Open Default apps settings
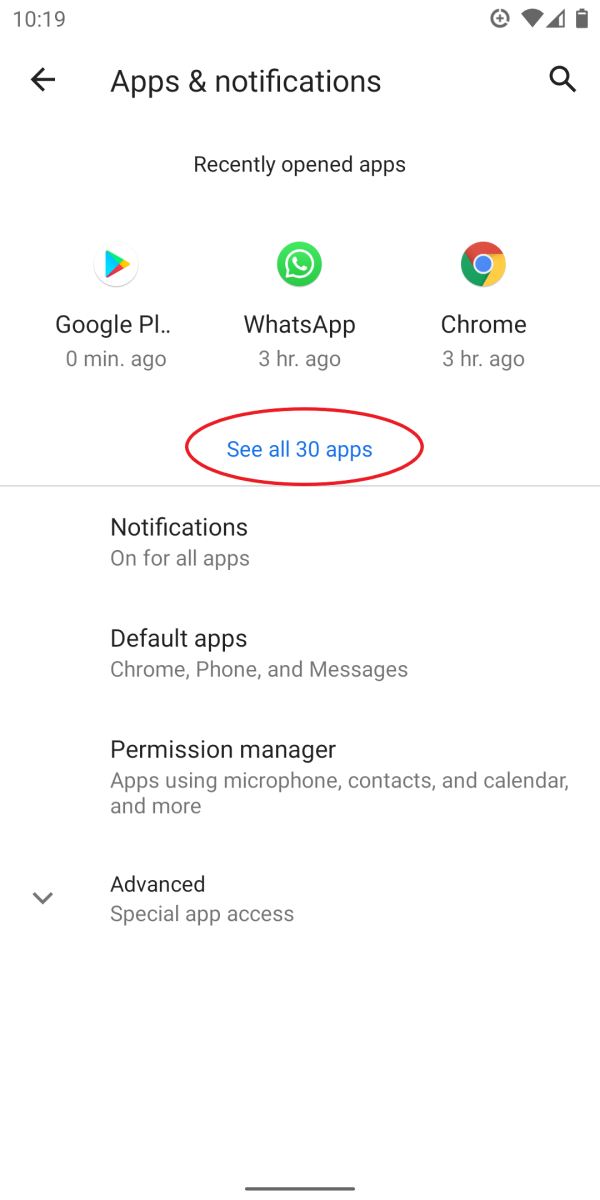600x1200 pixels. pyautogui.click(x=300, y=653)
